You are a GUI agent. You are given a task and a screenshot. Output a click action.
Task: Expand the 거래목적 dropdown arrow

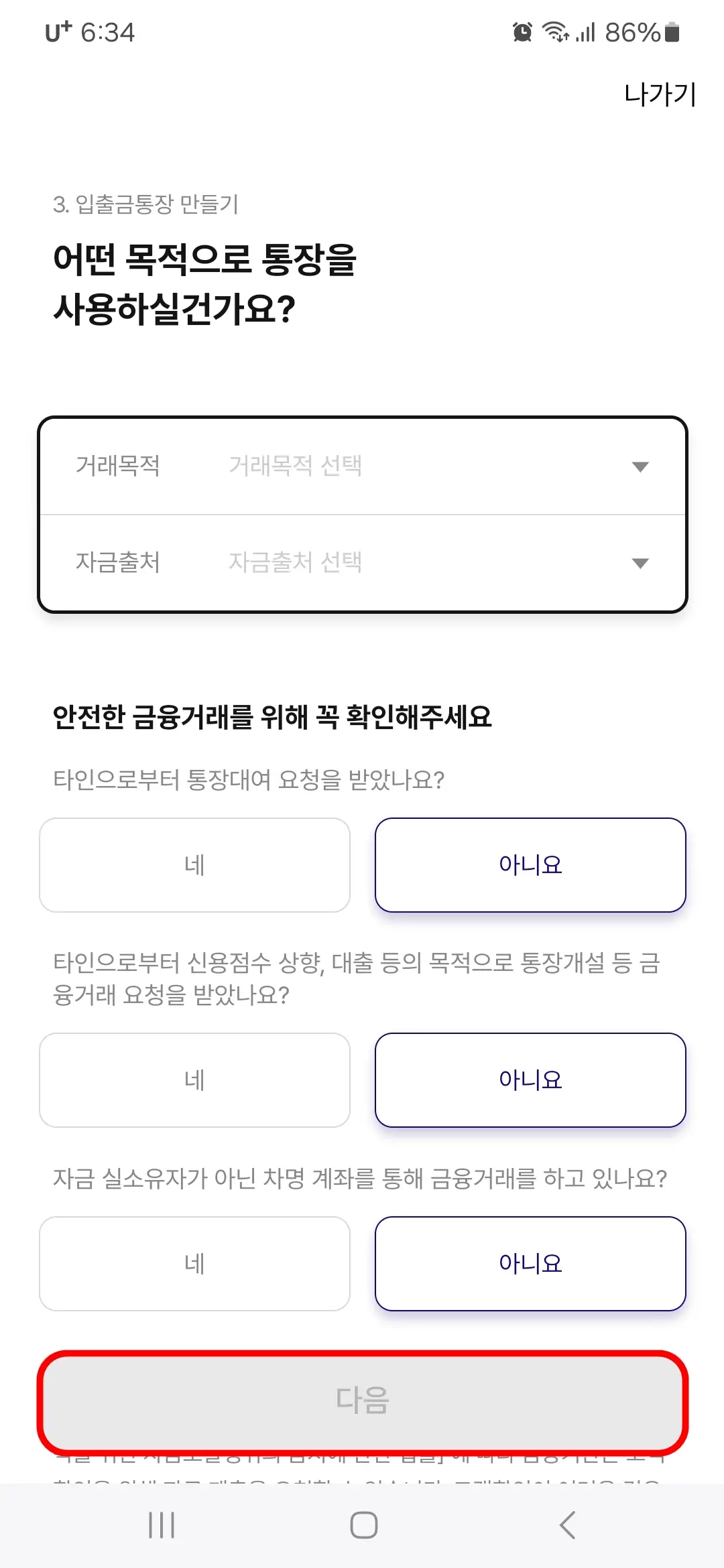pos(639,467)
